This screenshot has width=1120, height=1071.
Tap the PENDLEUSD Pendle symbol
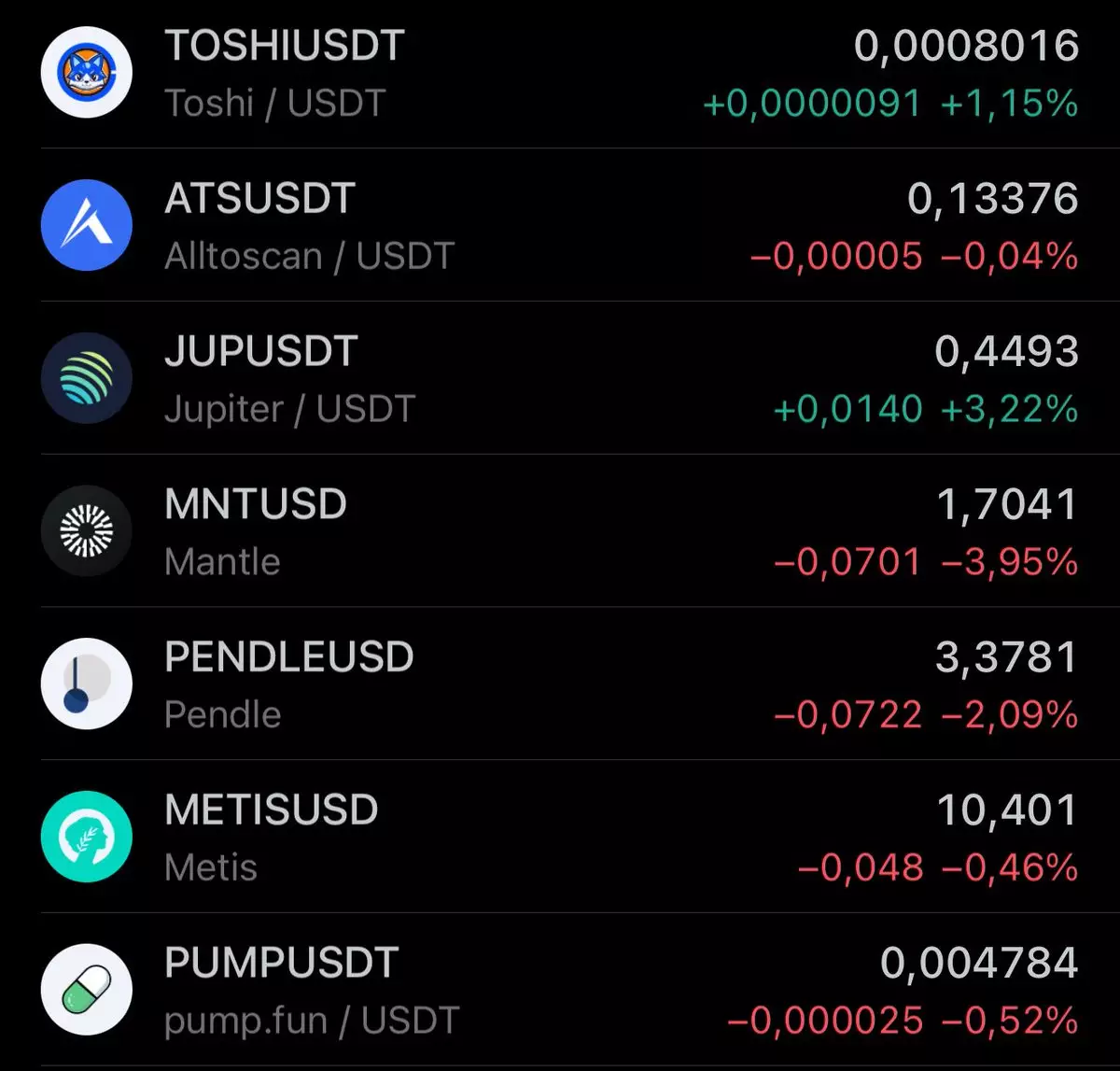pos(560,685)
